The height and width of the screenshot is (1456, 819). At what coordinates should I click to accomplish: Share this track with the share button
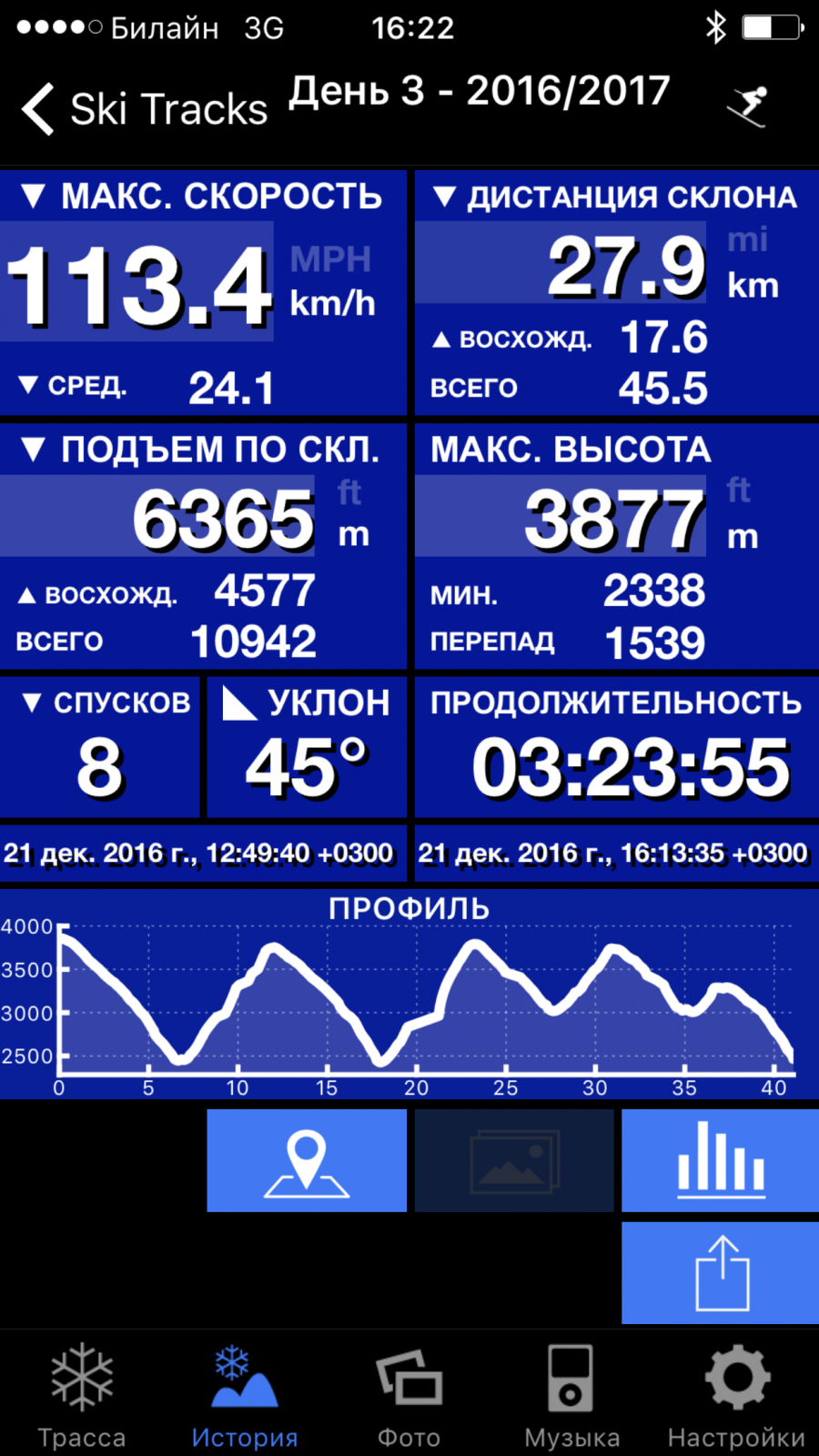click(720, 1272)
